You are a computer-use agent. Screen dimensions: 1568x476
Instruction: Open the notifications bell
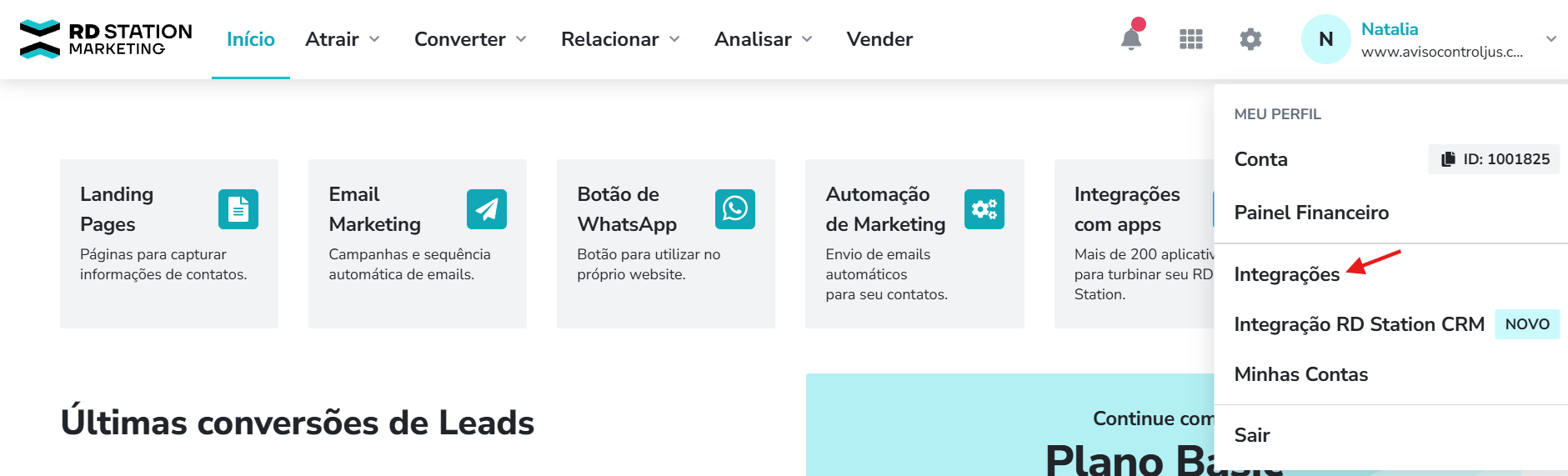[x=1130, y=39]
